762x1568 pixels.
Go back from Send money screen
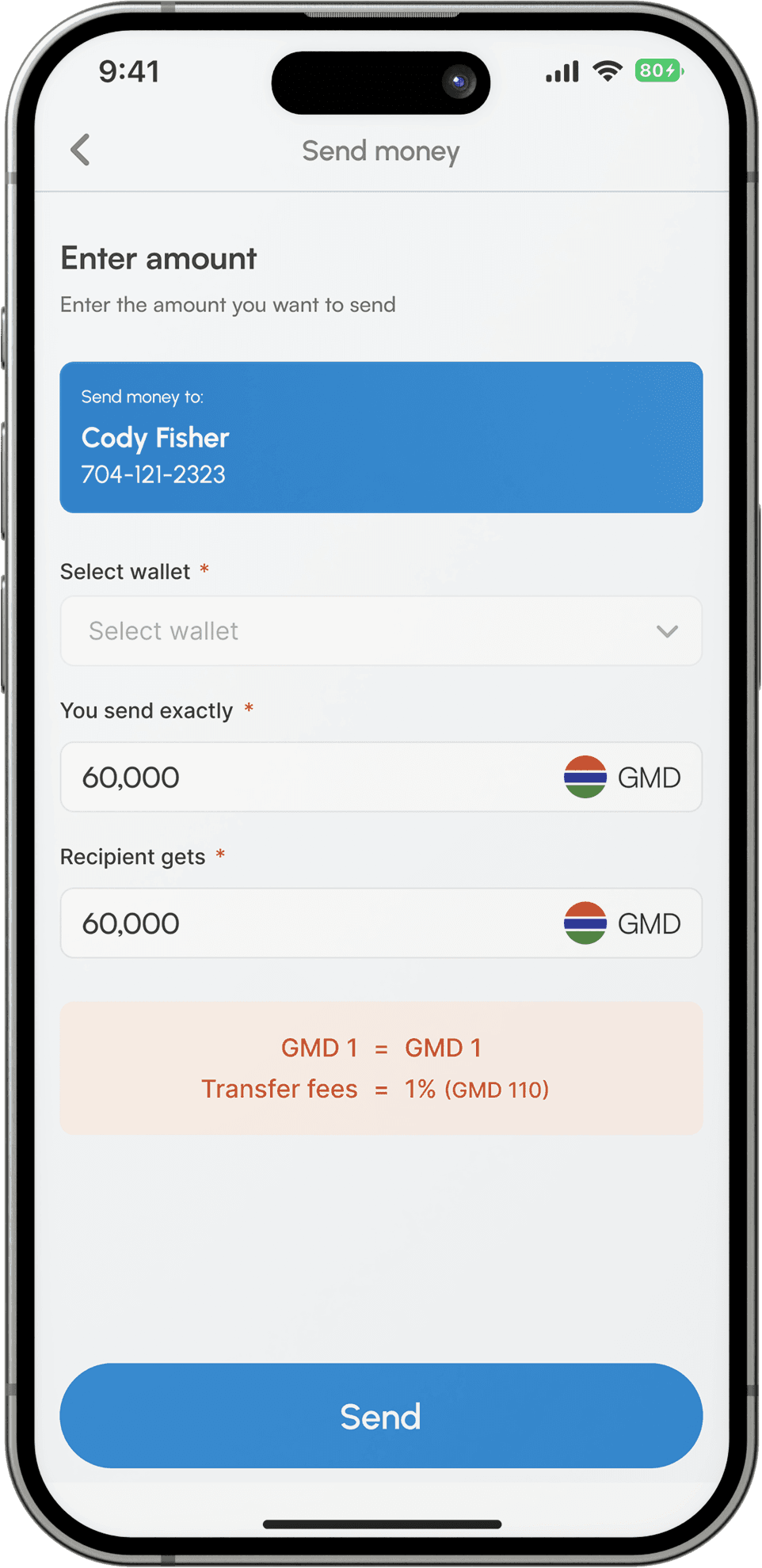point(81,150)
